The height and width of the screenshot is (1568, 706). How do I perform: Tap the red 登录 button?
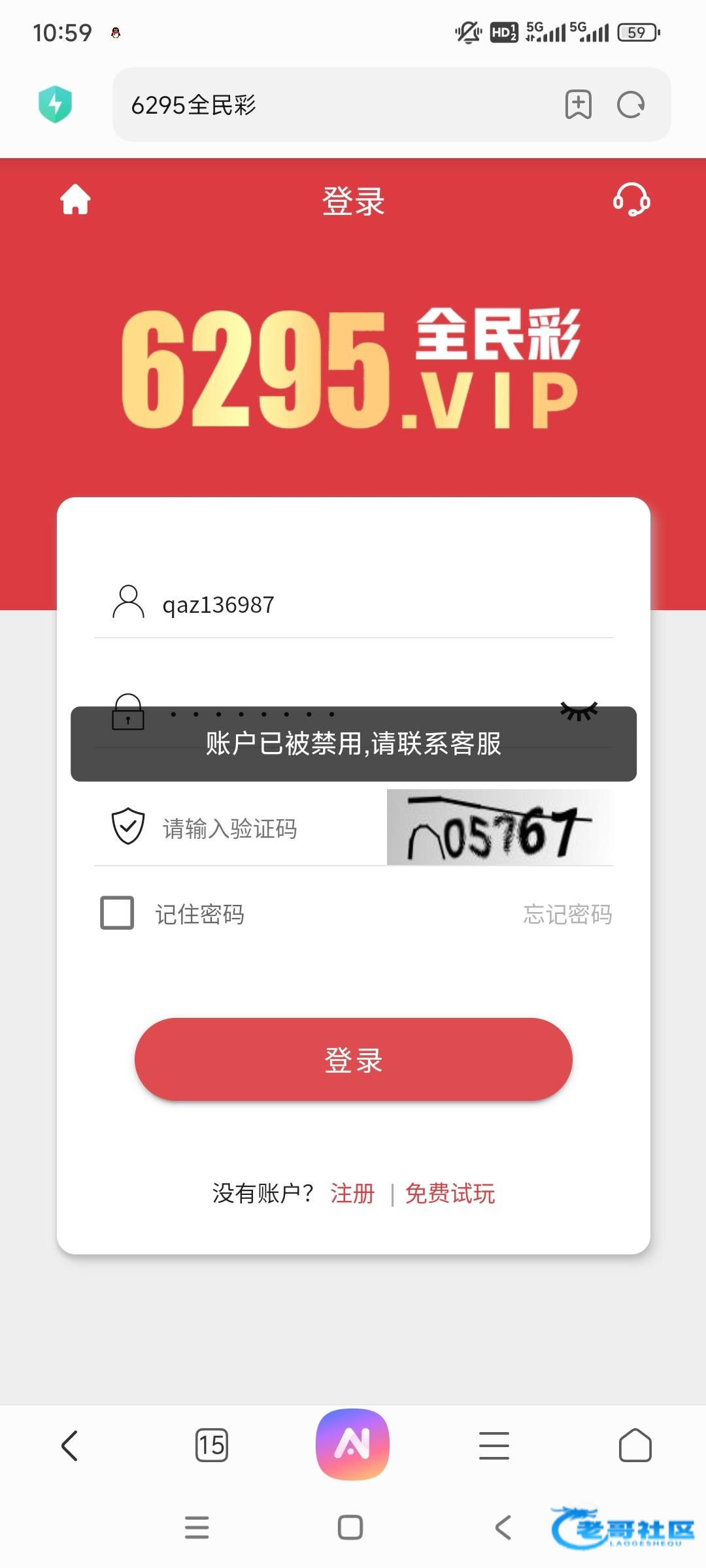pyautogui.click(x=353, y=1059)
